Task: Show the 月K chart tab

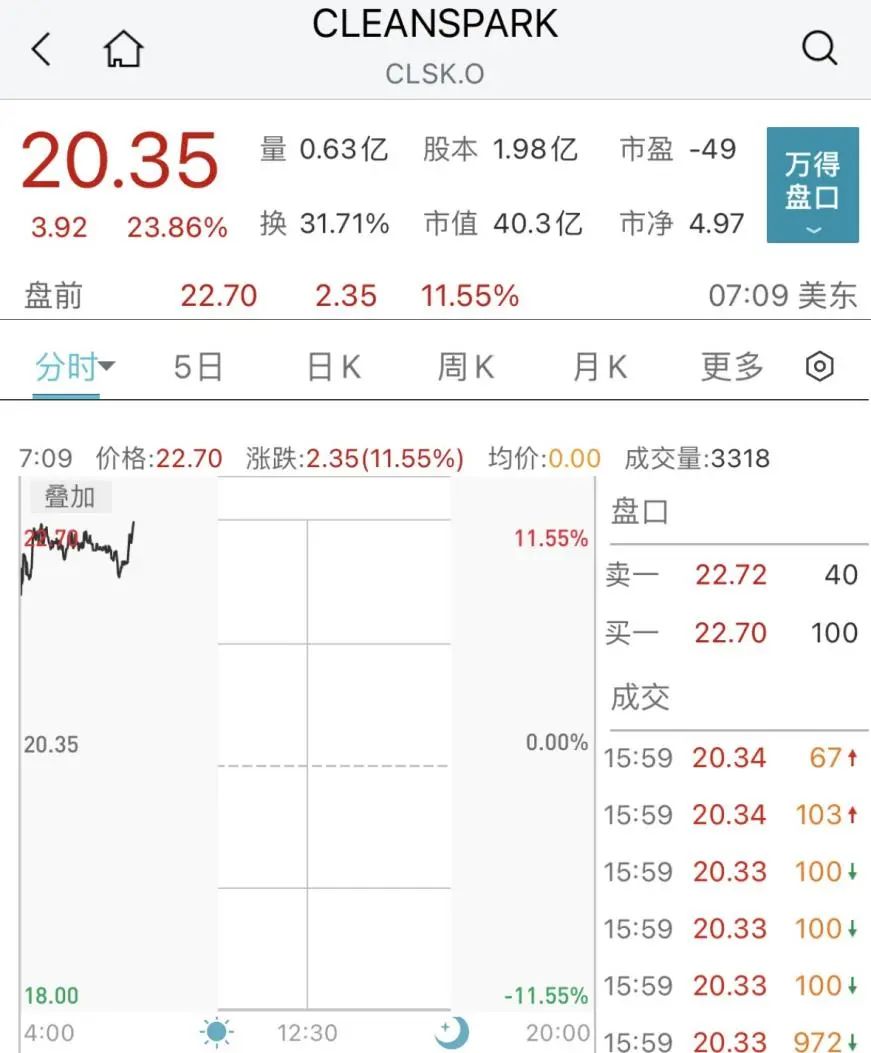Action: (x=599, y=367)
